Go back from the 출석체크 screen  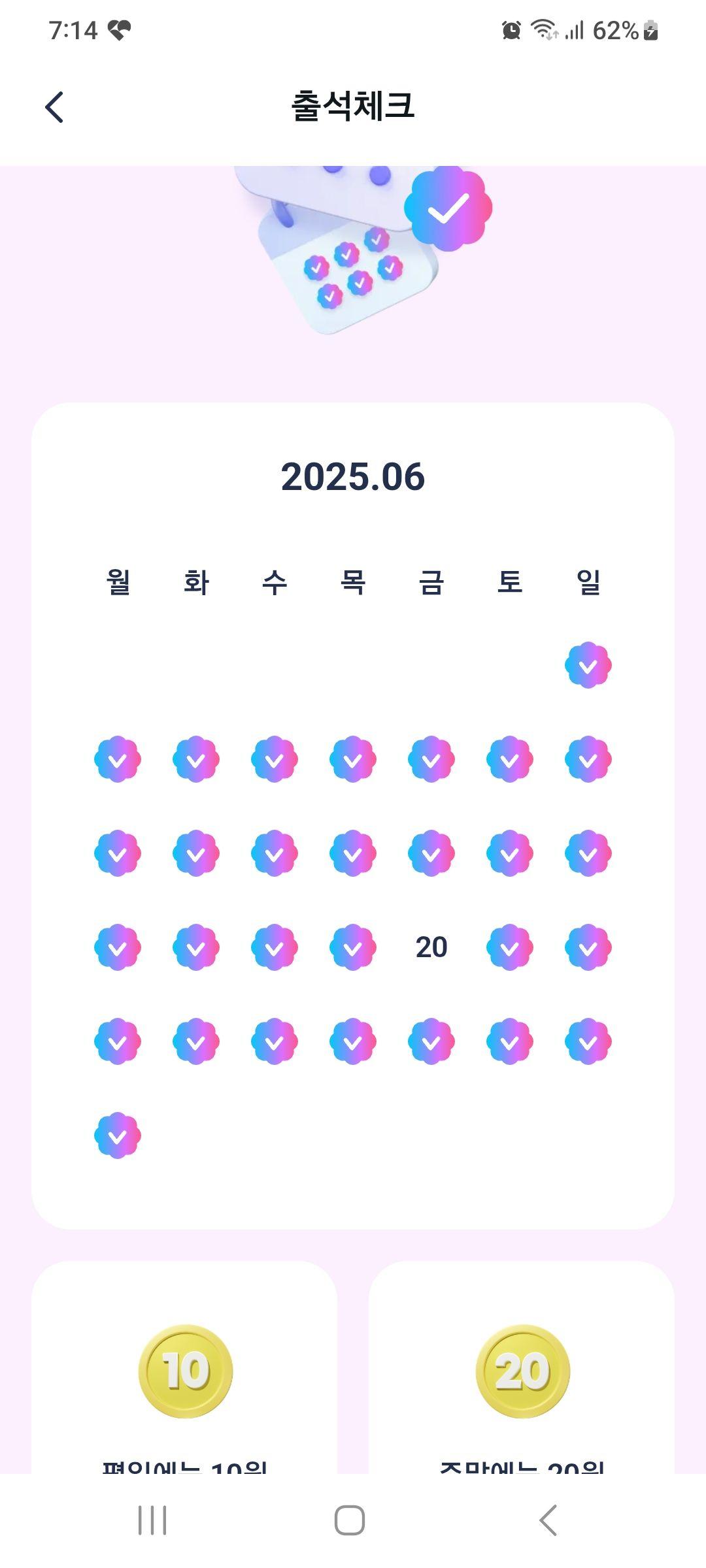tap(54, 107)
